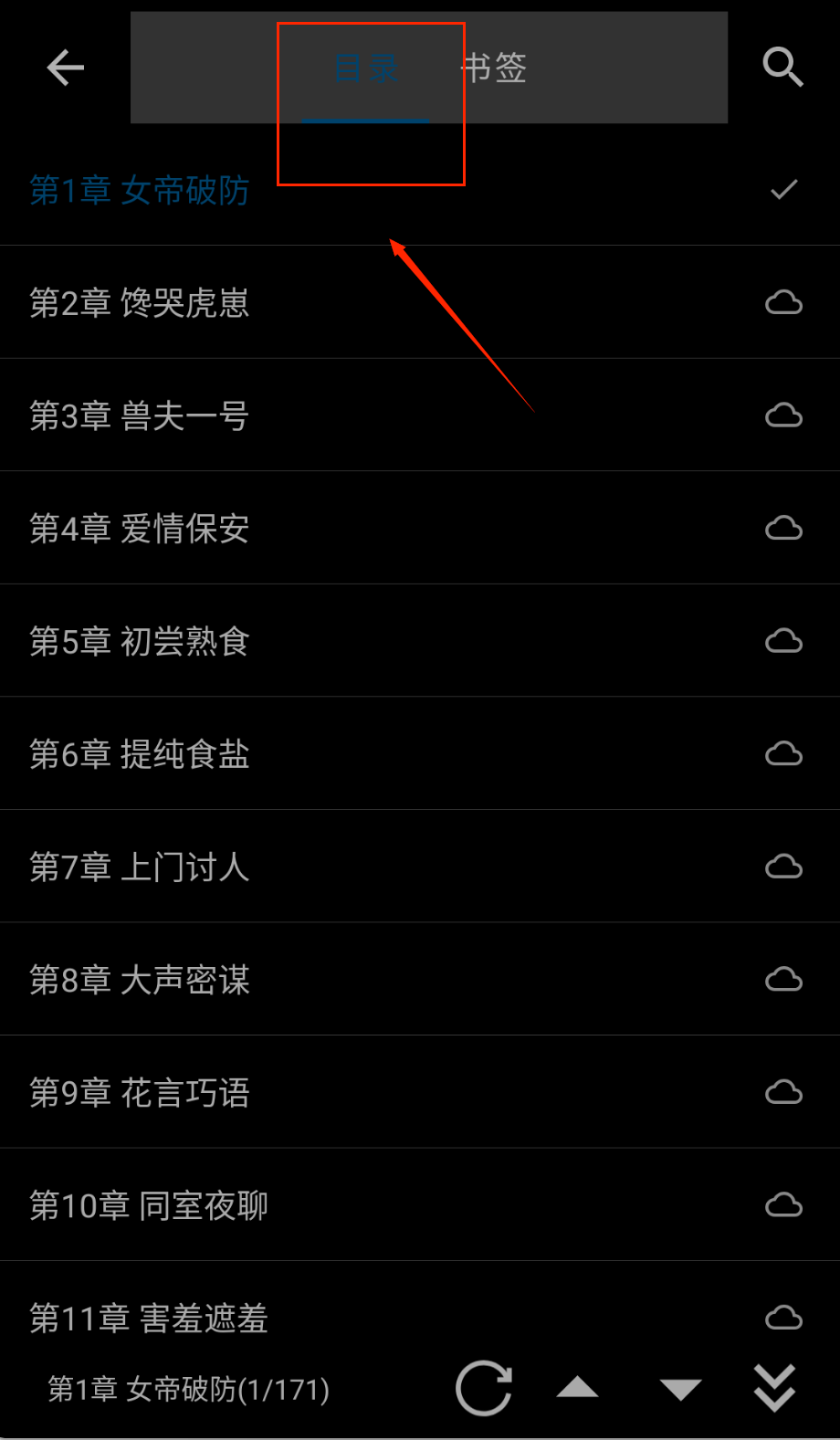
Task: Go back with the arrow icon
Action: 66,68
